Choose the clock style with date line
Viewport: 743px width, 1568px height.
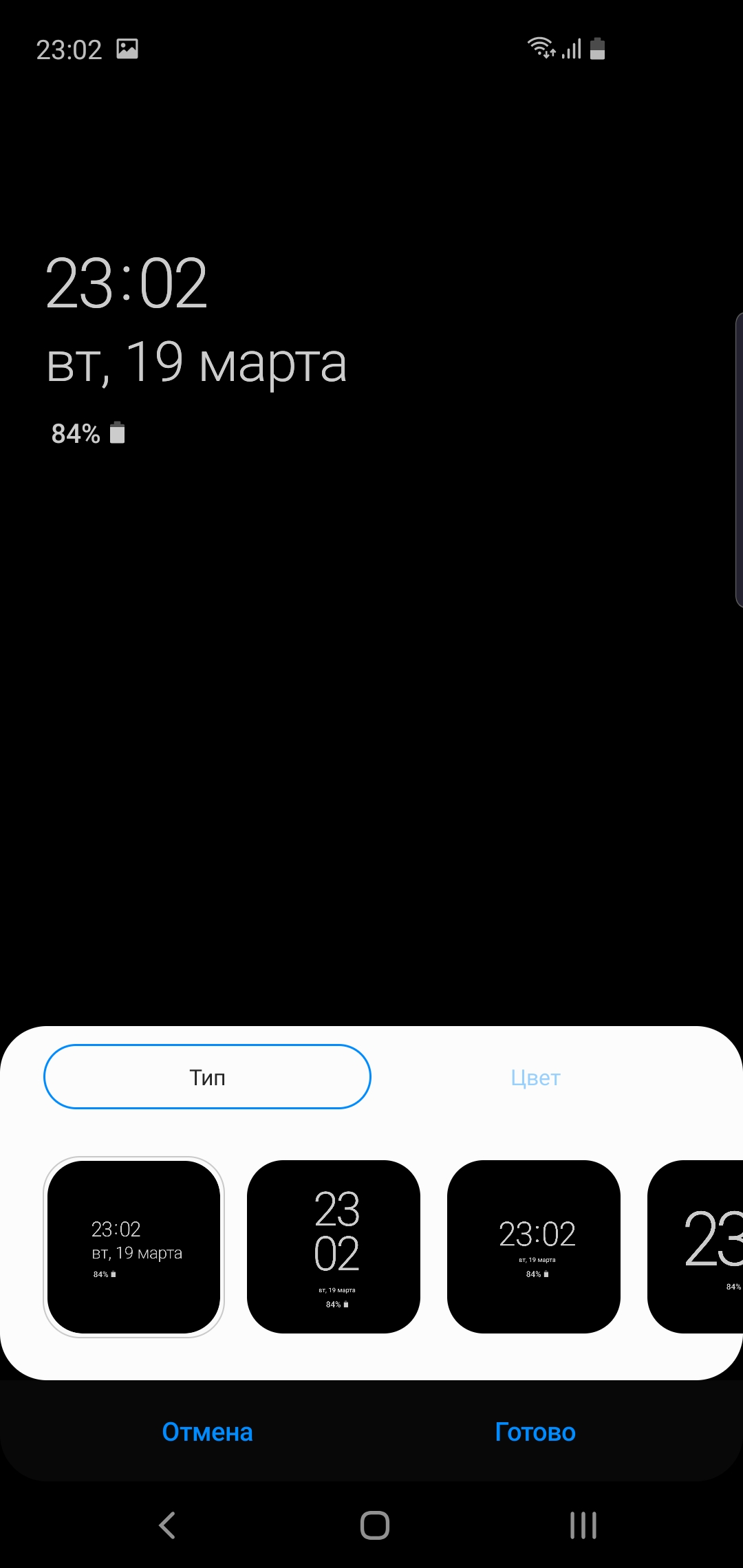(134, 1247)
